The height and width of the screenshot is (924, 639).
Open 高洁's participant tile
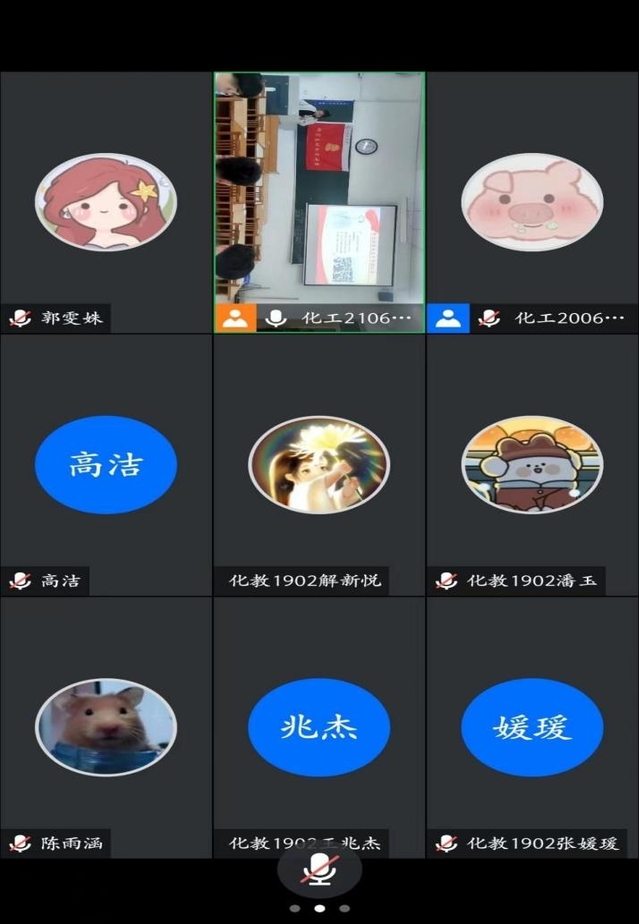pos(106,465)
